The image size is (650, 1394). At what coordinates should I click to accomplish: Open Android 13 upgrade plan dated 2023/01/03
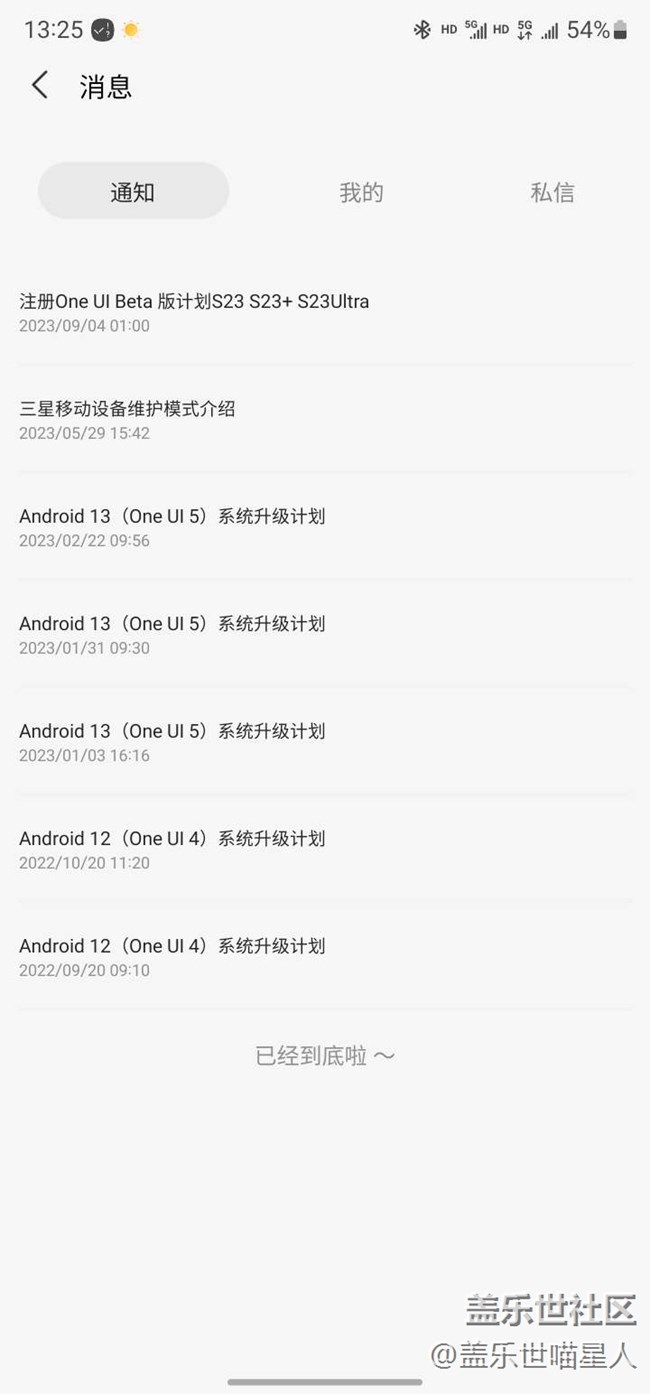[172, 741]
